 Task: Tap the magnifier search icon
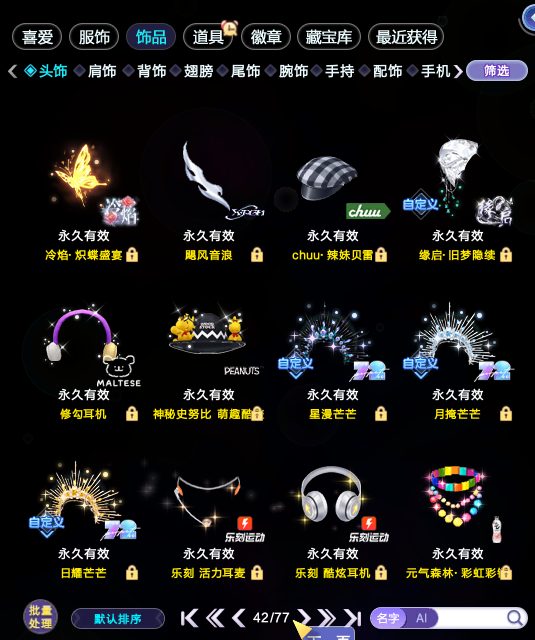point(515,618)
